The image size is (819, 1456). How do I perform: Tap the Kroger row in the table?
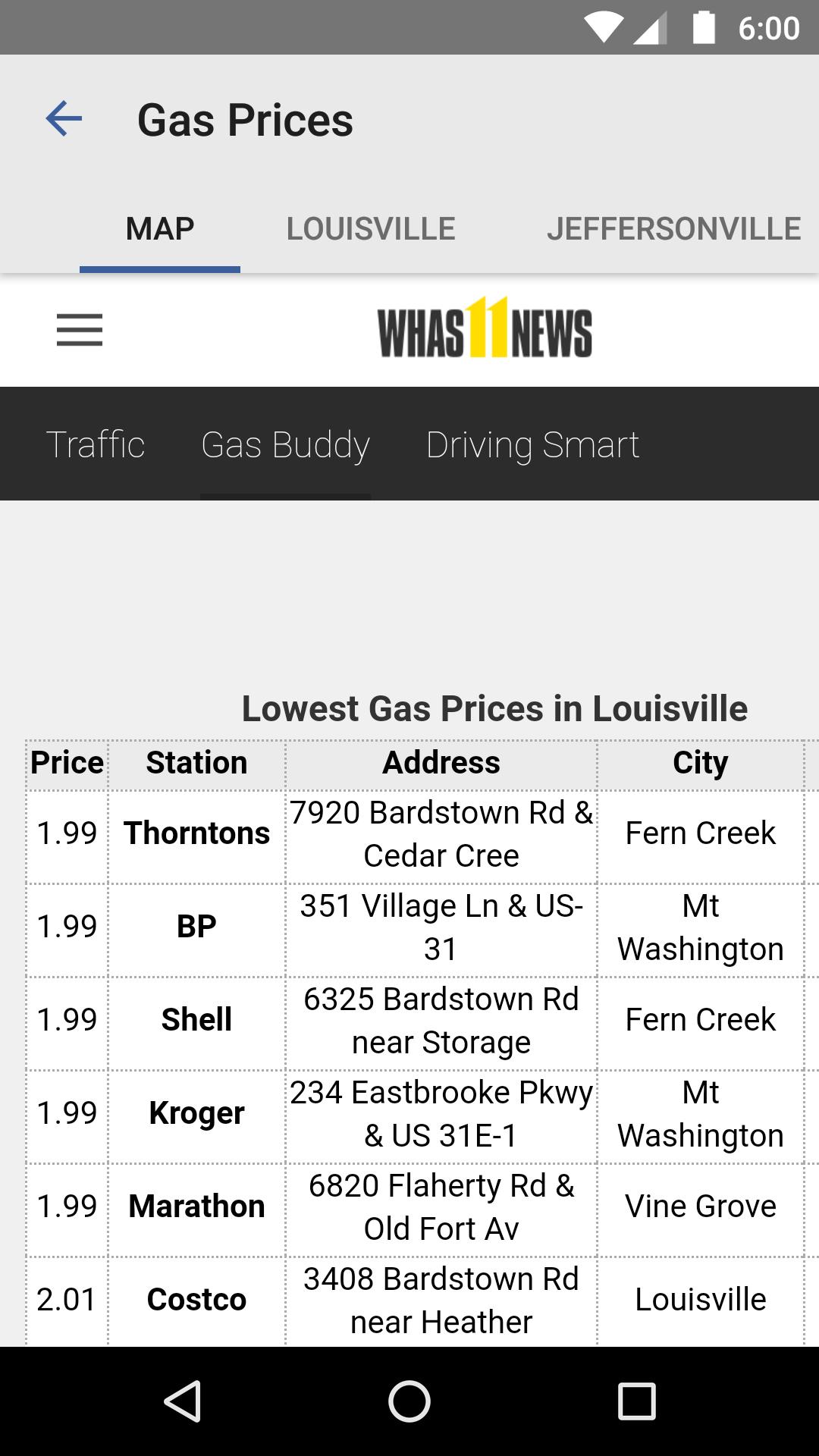pyautogui.click(x=197, y=1113)
